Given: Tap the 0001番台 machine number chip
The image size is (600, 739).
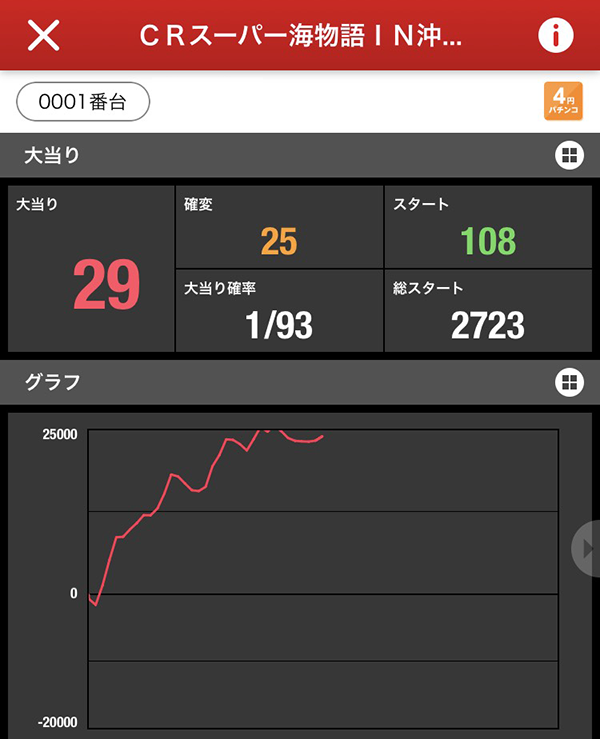Looking at the screenshot, I should [83, 102].
